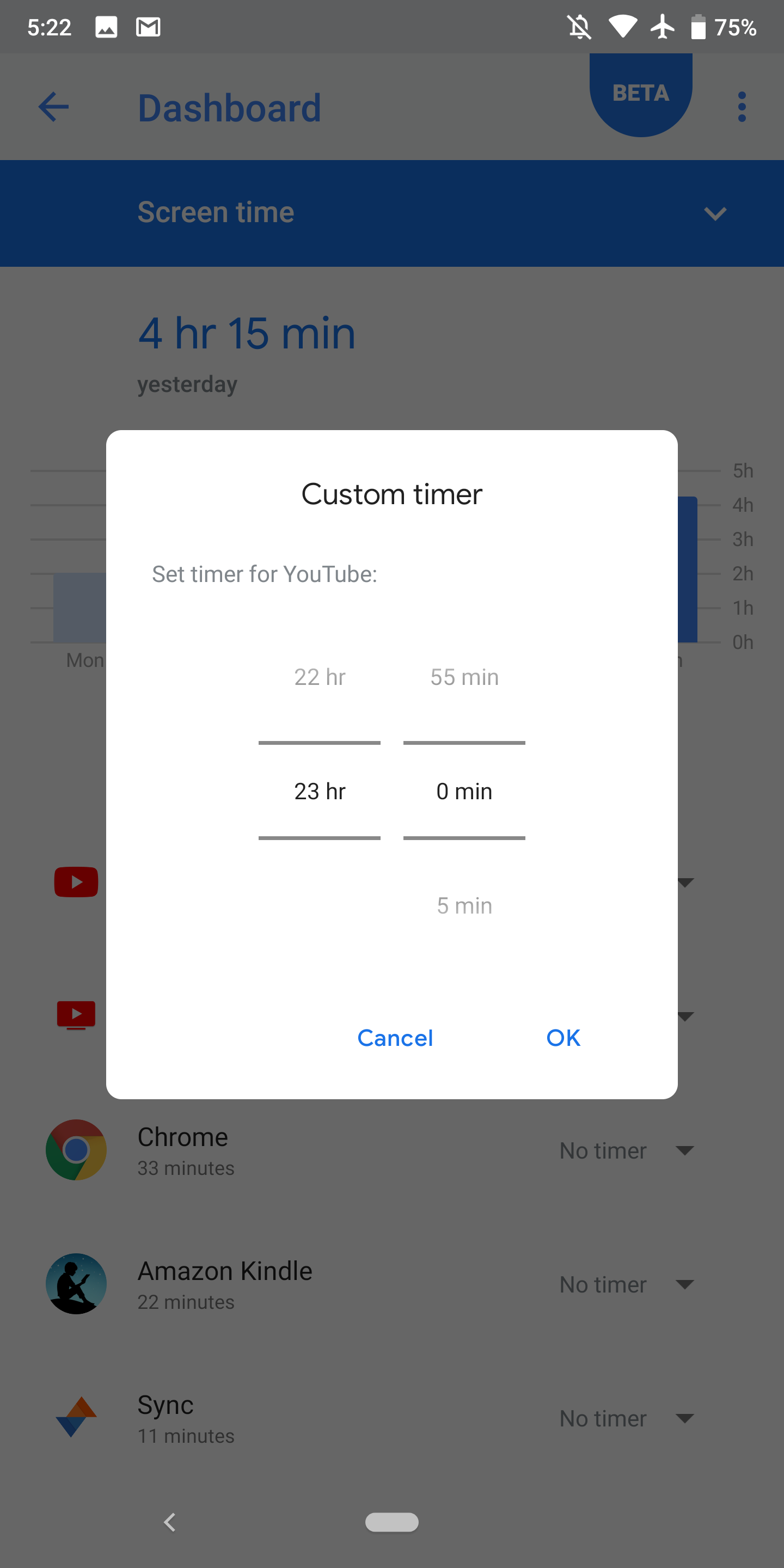Screen dimensions: 784x1568
Task: Tap the system back button
Action: pos(170,1522)
